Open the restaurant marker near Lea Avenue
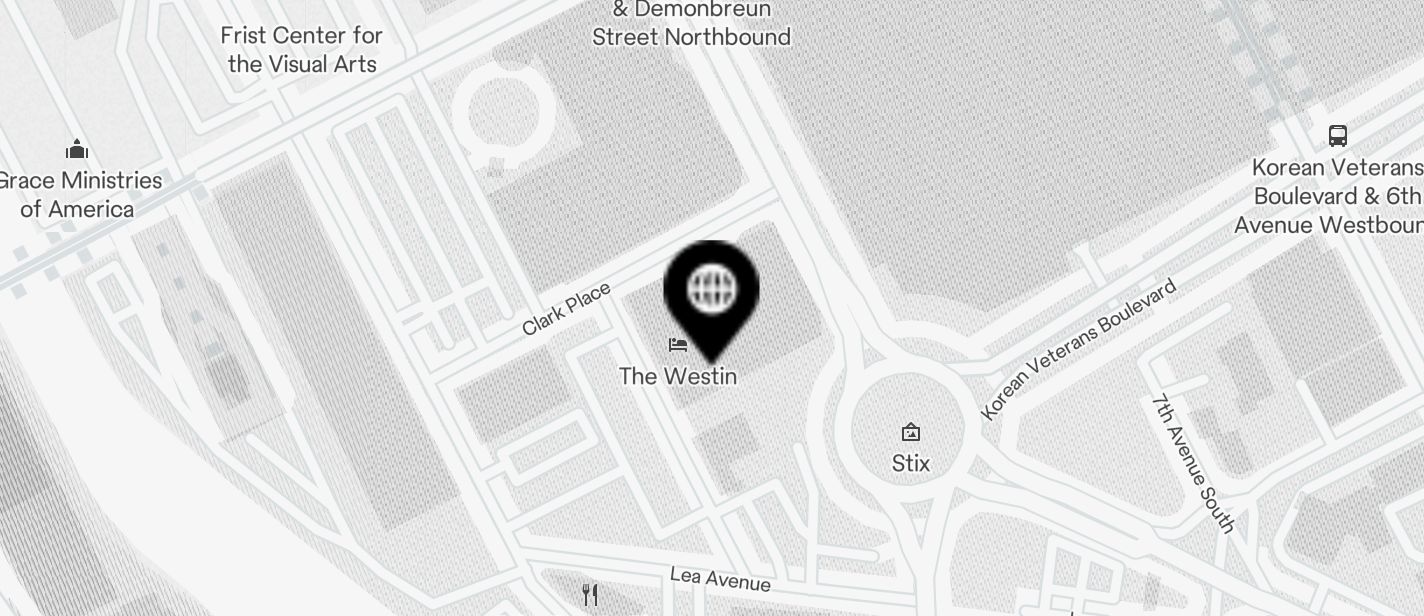This screenshot has height=616, width=1424. coord(590,596)
